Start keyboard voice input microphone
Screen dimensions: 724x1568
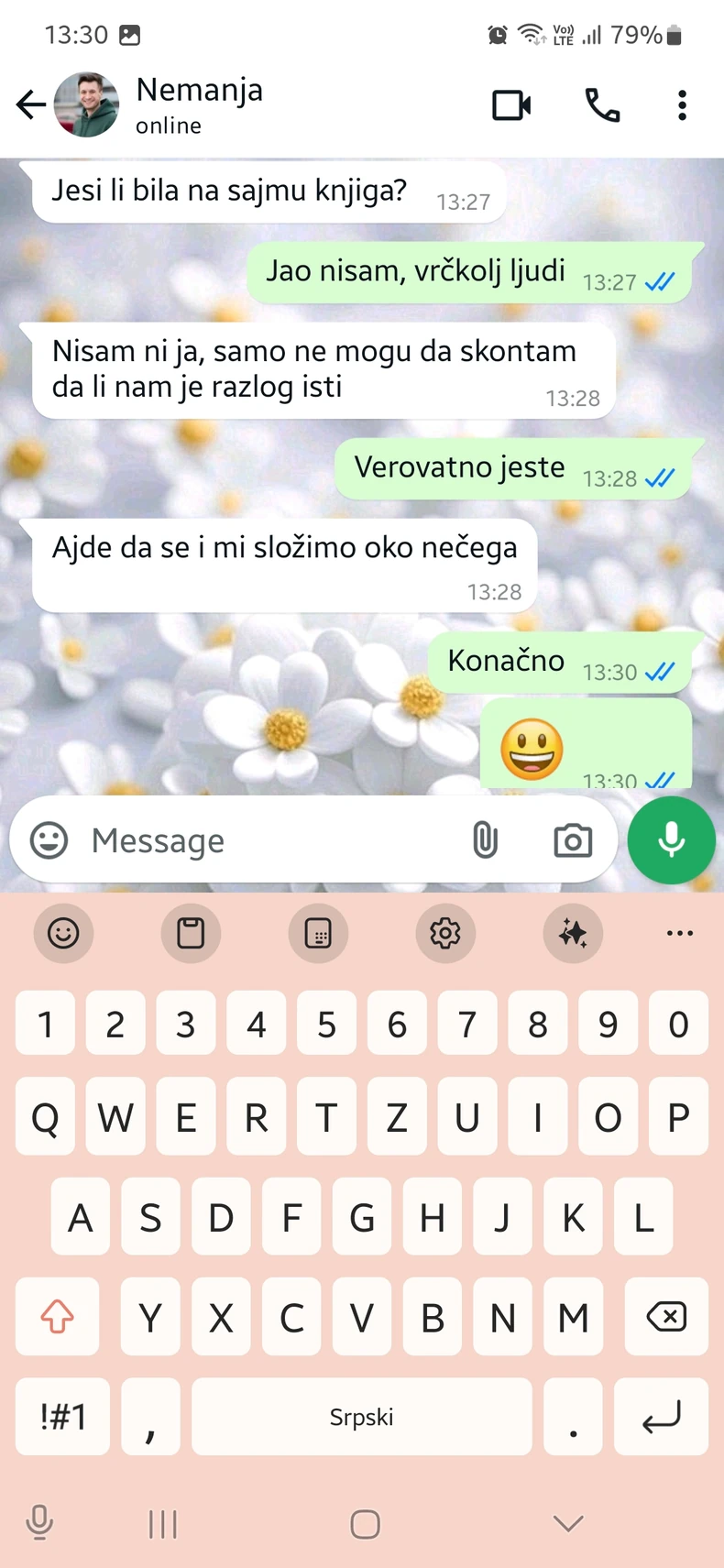coord(39,1524)
